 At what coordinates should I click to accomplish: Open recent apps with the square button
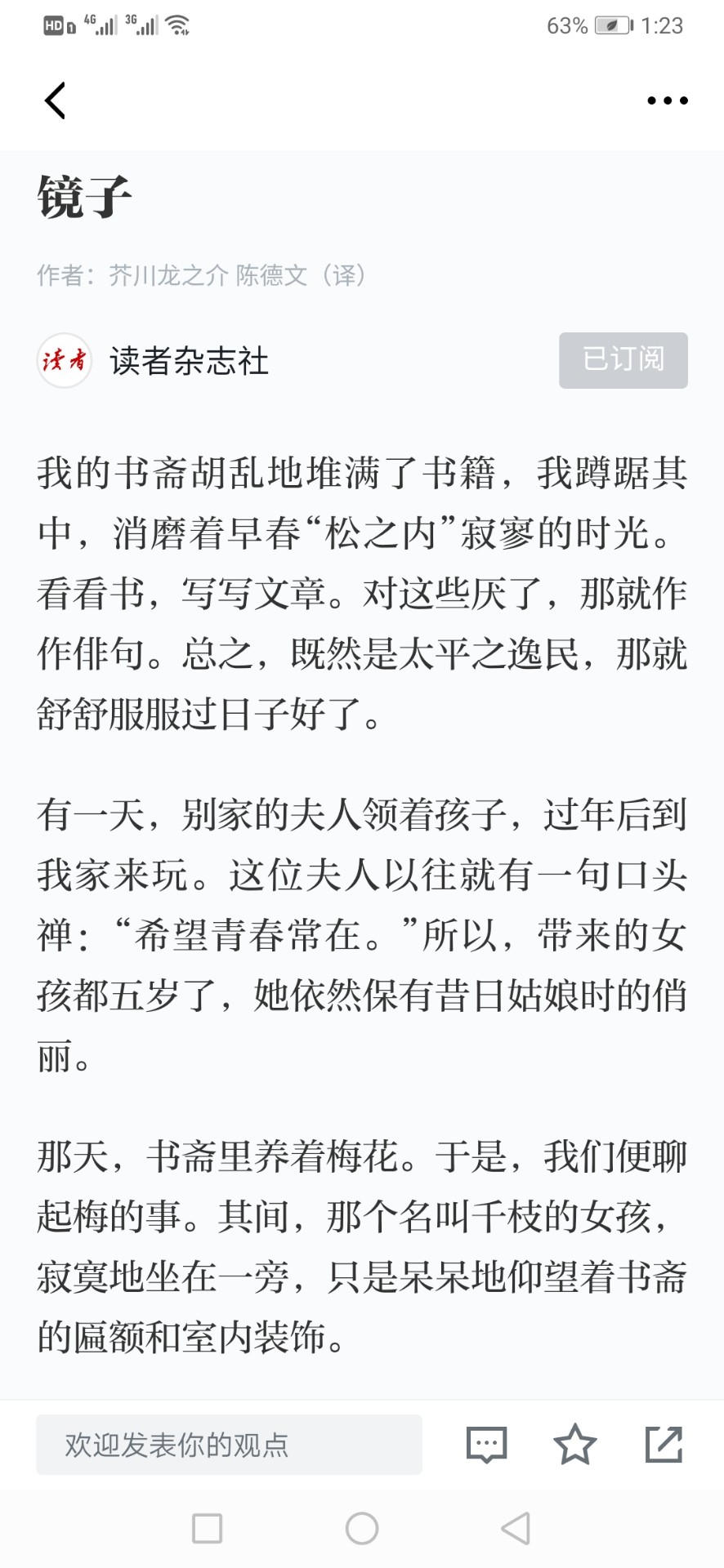click(x=207, y=1528)
